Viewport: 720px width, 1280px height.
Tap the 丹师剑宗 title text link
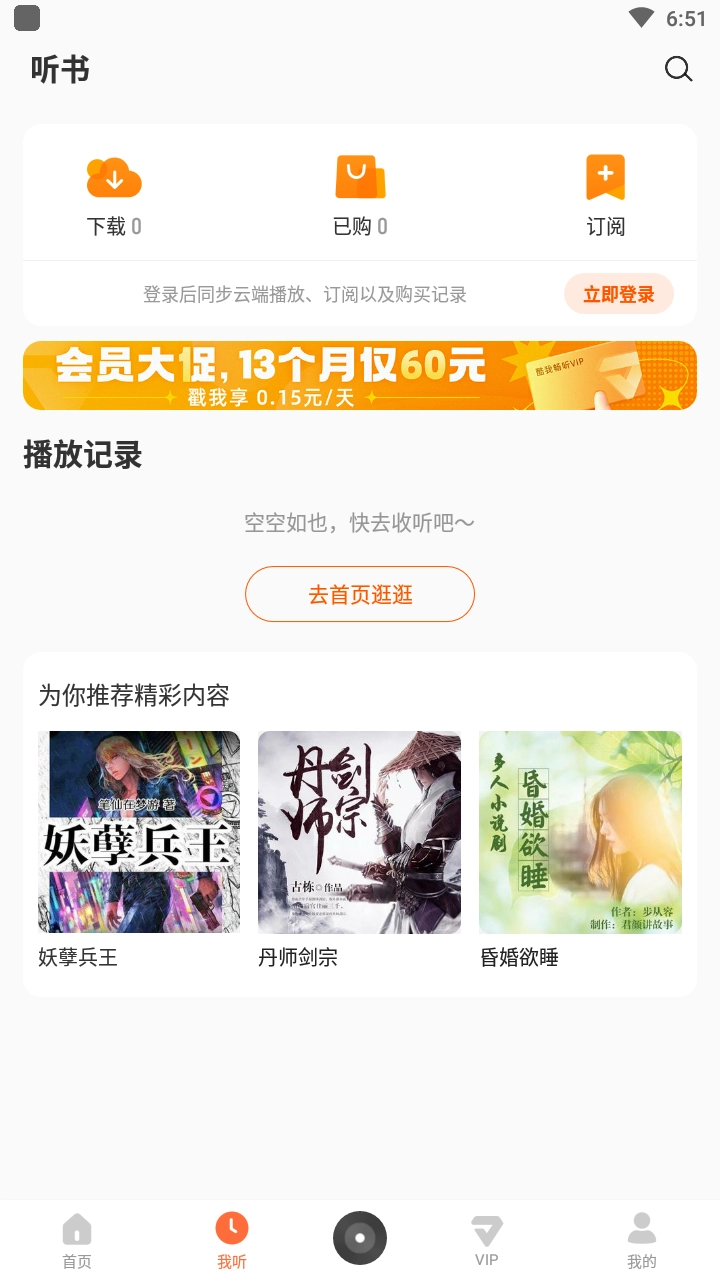tap(296, 957)
